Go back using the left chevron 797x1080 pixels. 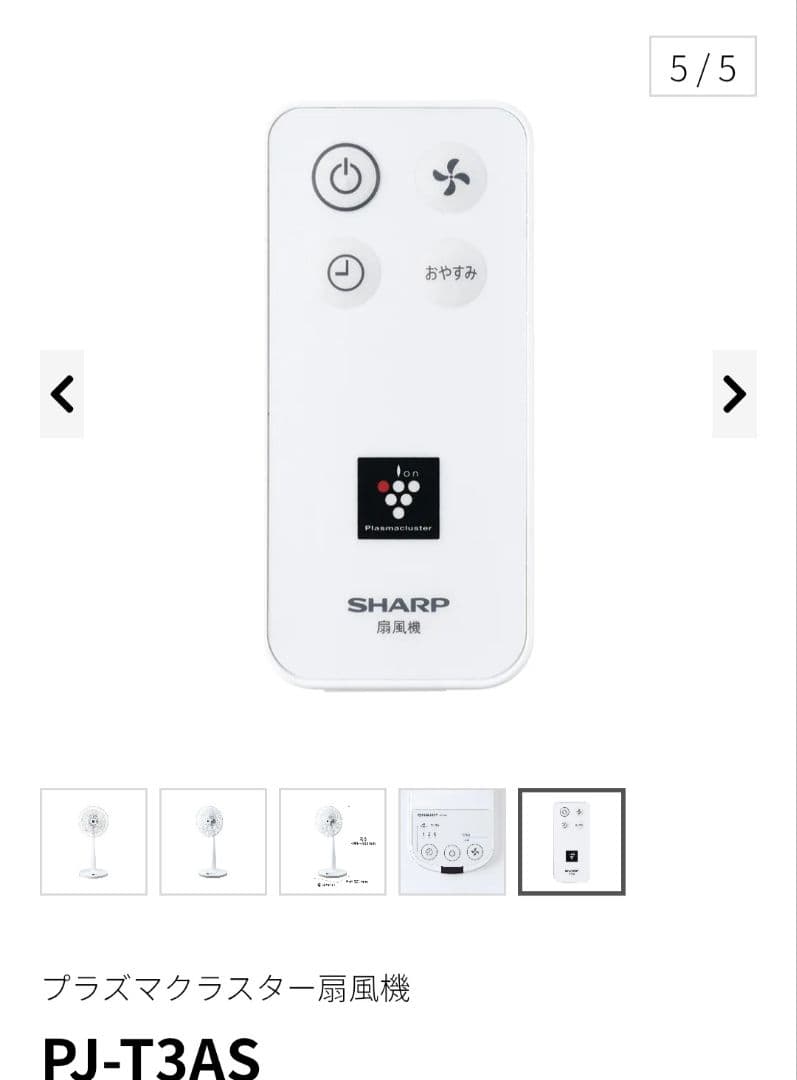point(62,393)
